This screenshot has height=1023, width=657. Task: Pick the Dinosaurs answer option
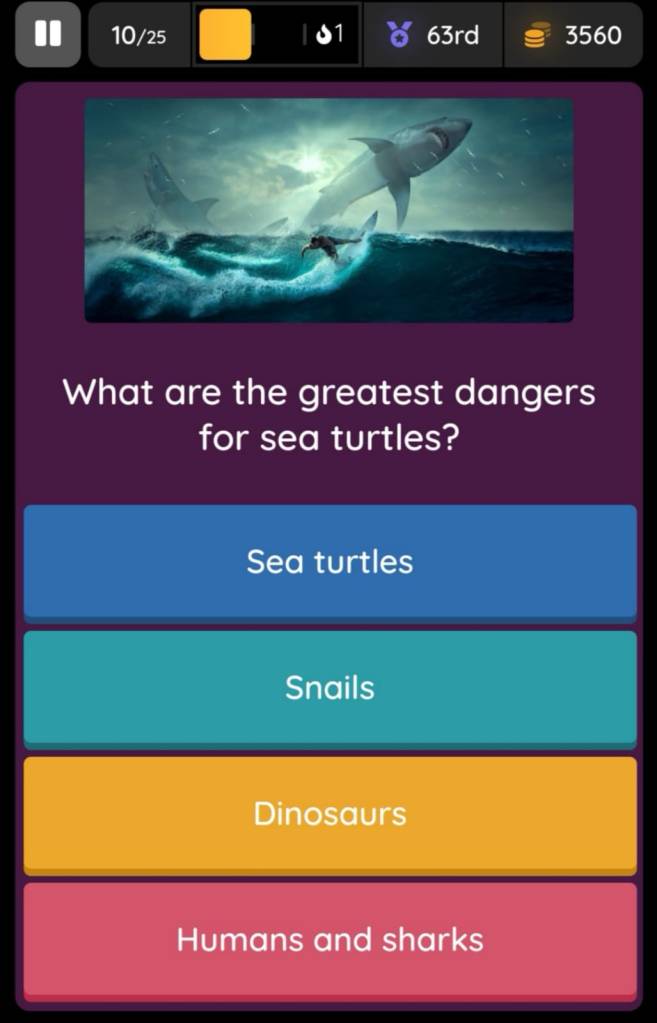coord(329,813)
